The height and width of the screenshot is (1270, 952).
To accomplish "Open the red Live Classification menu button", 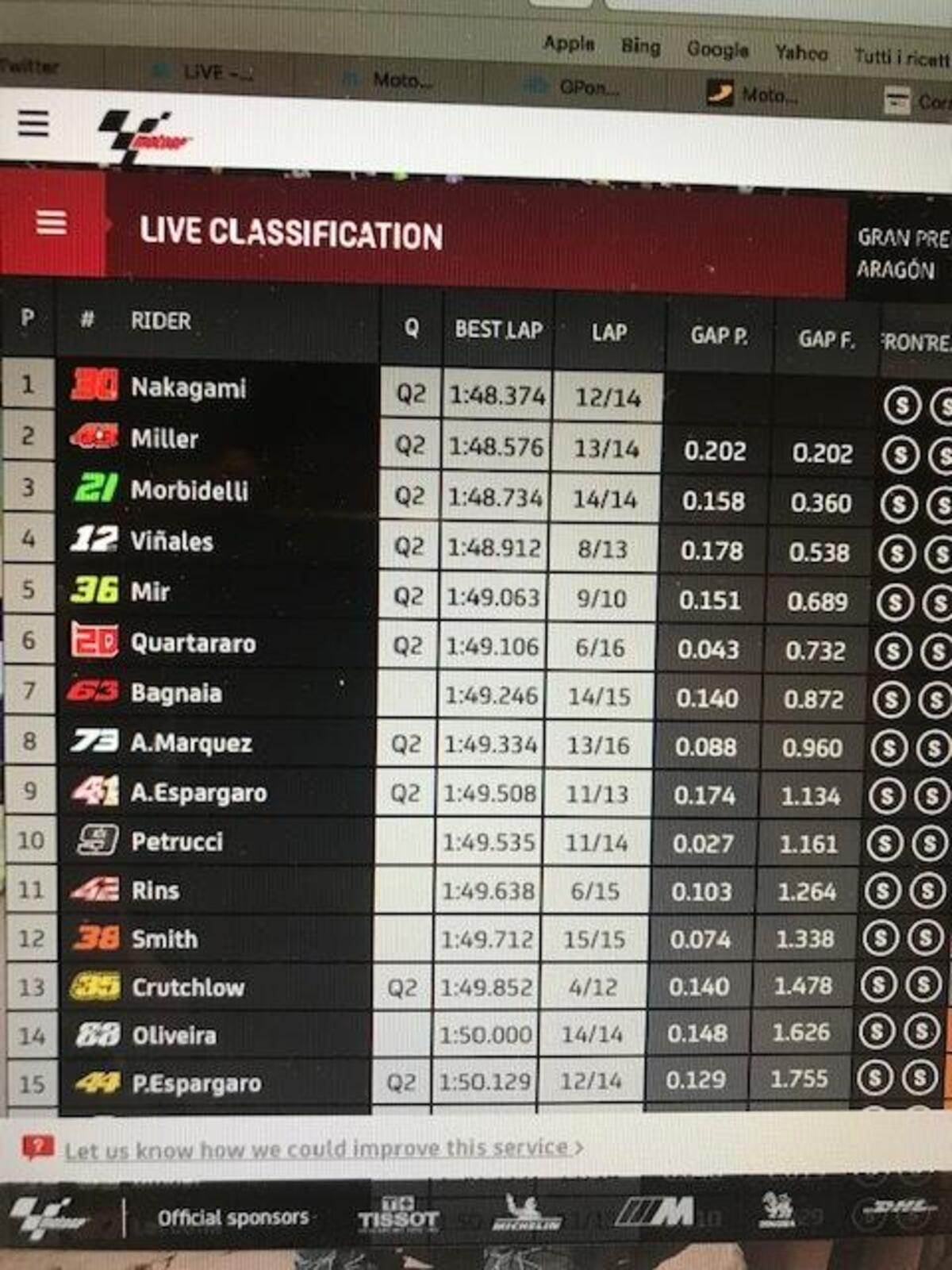I will coord(52,223).
